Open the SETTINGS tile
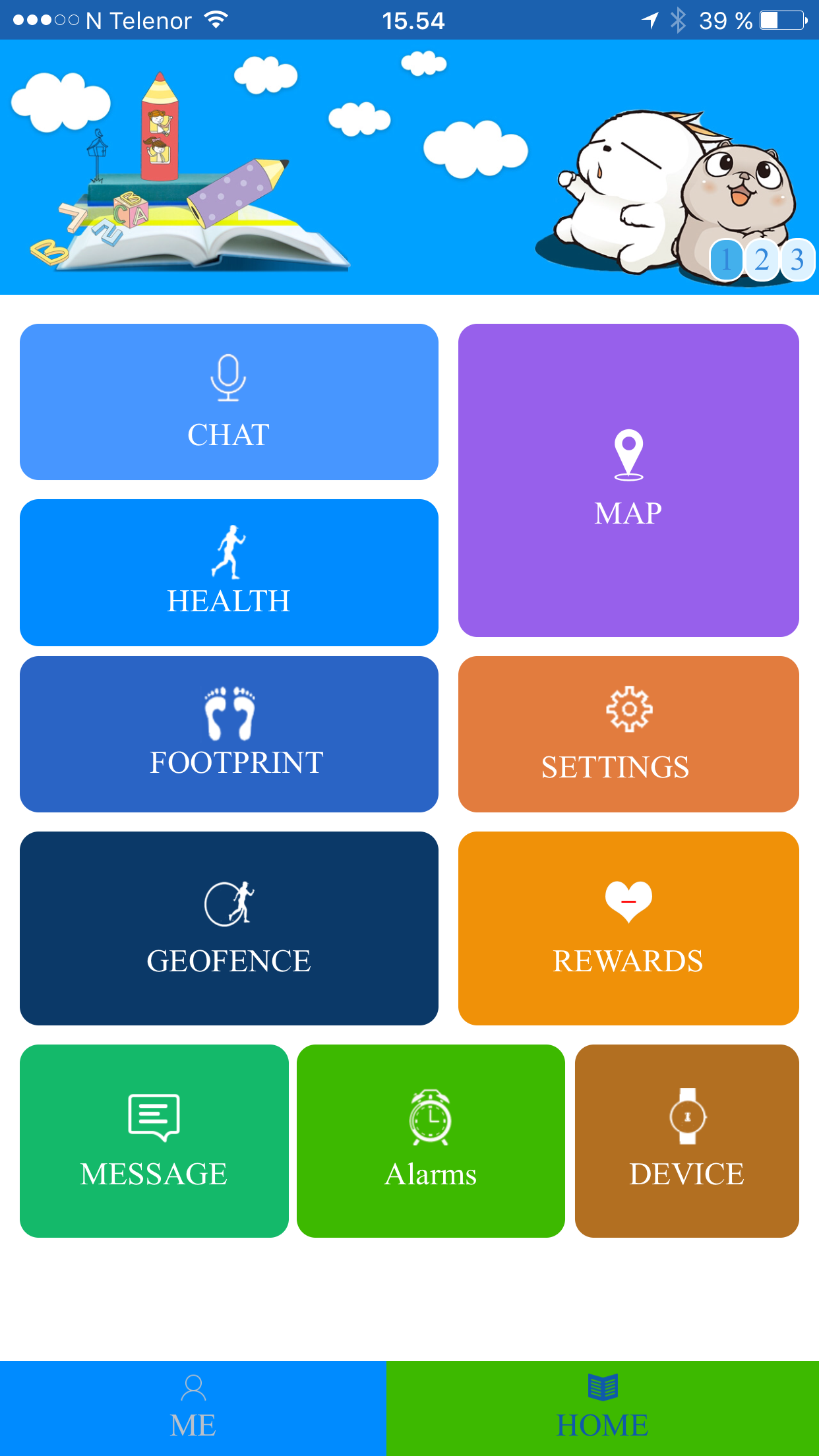This screenshot has width=819, height=1456. [628, 734]
